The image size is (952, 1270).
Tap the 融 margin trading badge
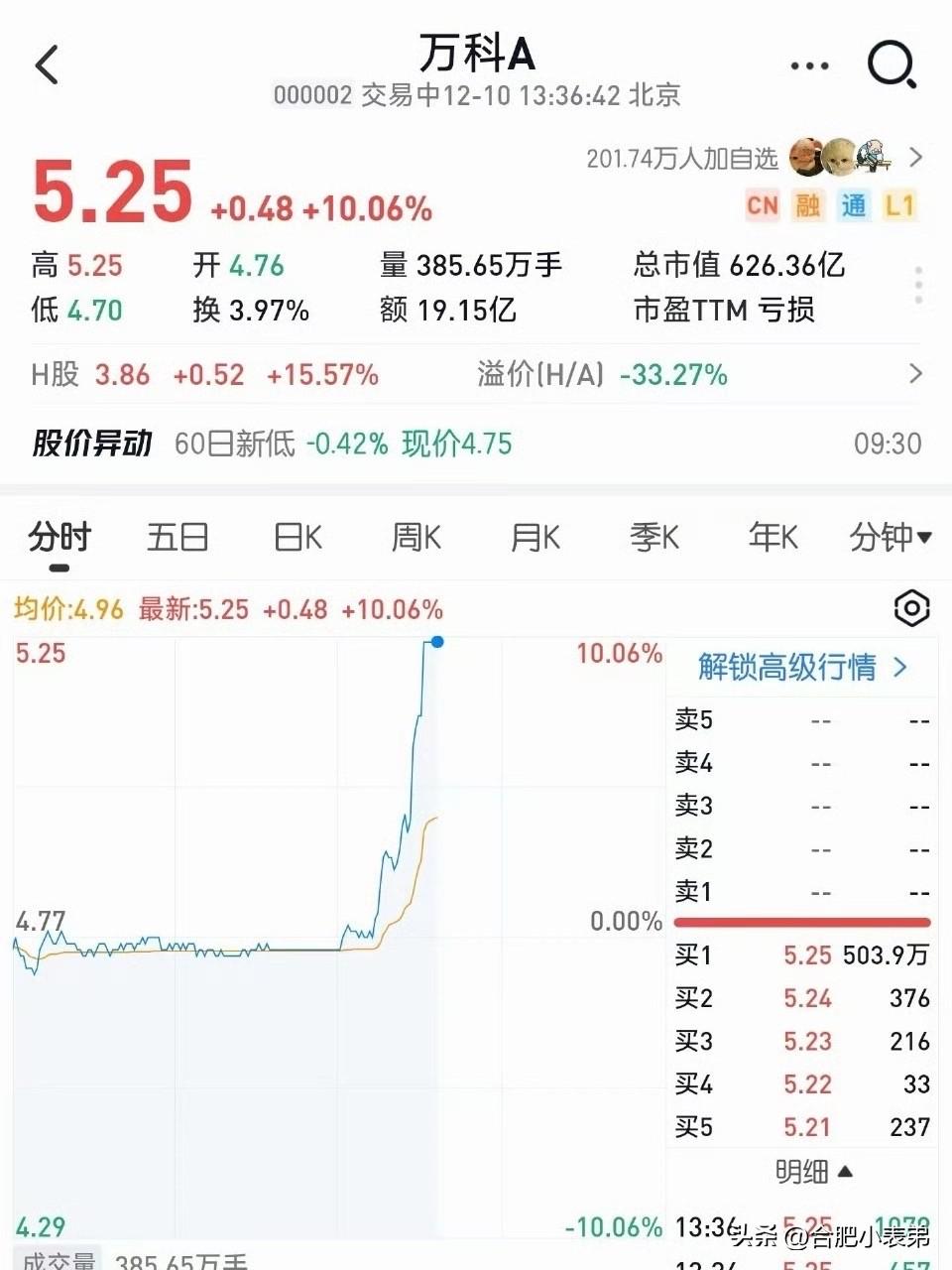click(808, 205)
